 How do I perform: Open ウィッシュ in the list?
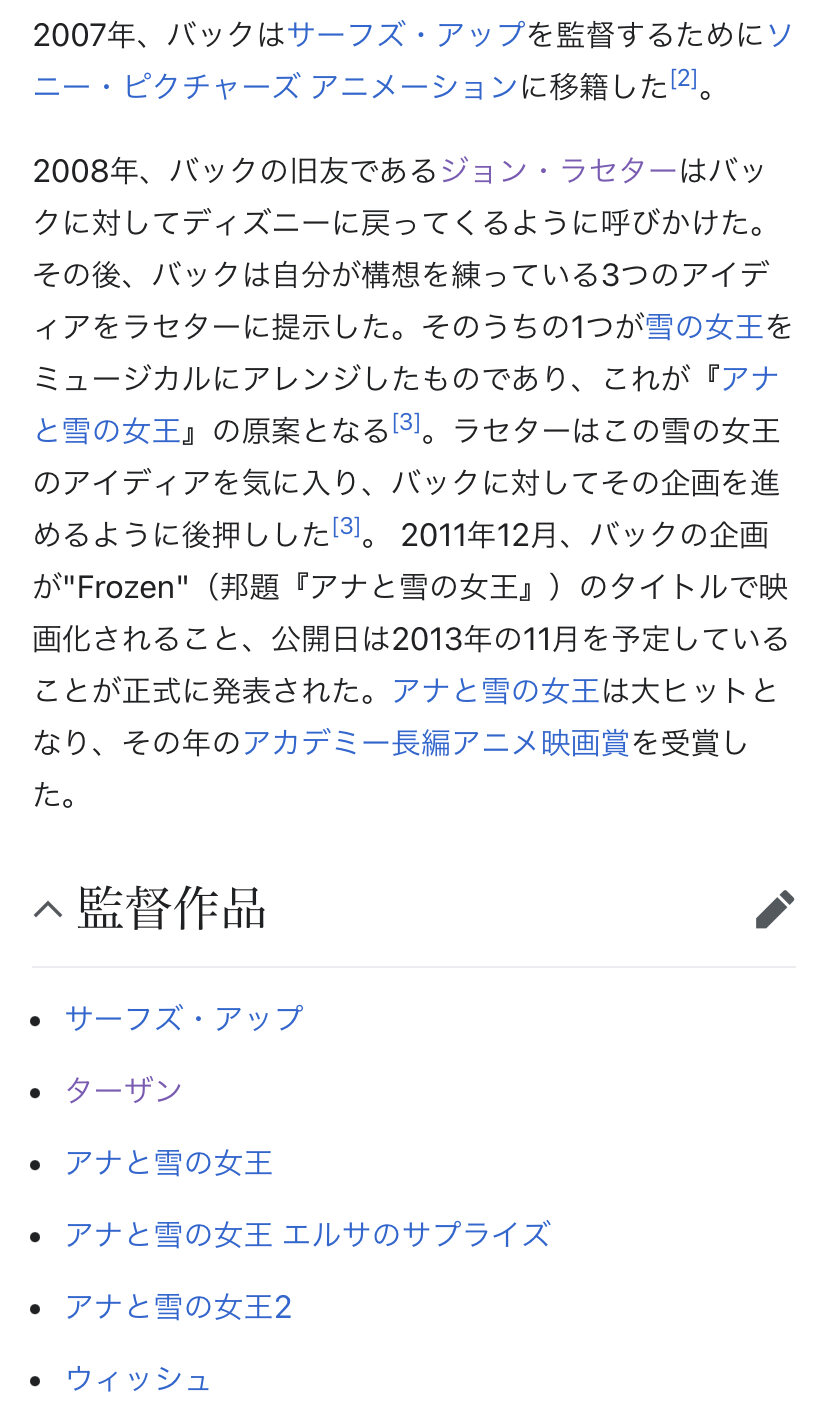tap(138, 1380)
